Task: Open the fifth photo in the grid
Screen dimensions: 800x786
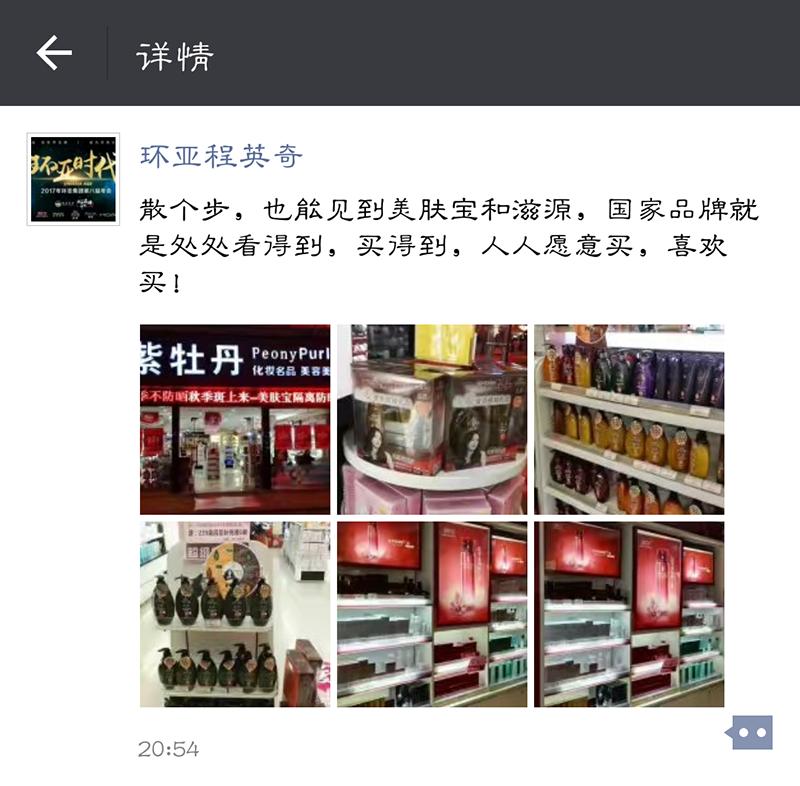Action: (x=432, y=614)
